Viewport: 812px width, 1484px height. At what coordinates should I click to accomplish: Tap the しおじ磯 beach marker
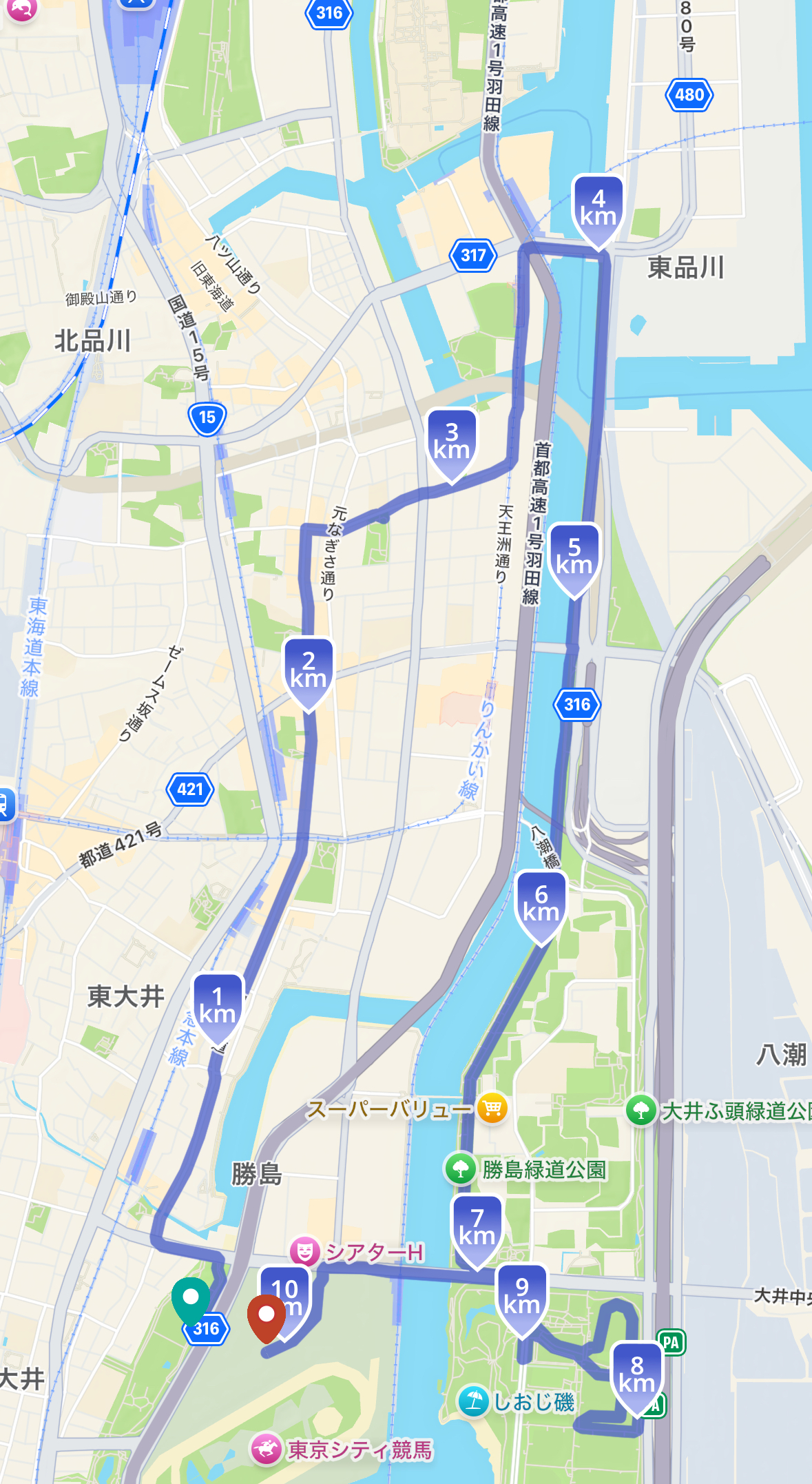point(473,1401)
